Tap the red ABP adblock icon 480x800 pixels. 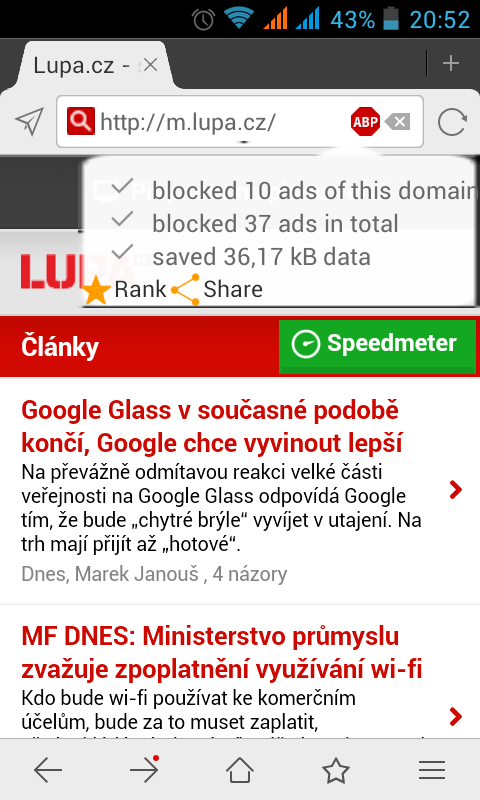(365, 121)
